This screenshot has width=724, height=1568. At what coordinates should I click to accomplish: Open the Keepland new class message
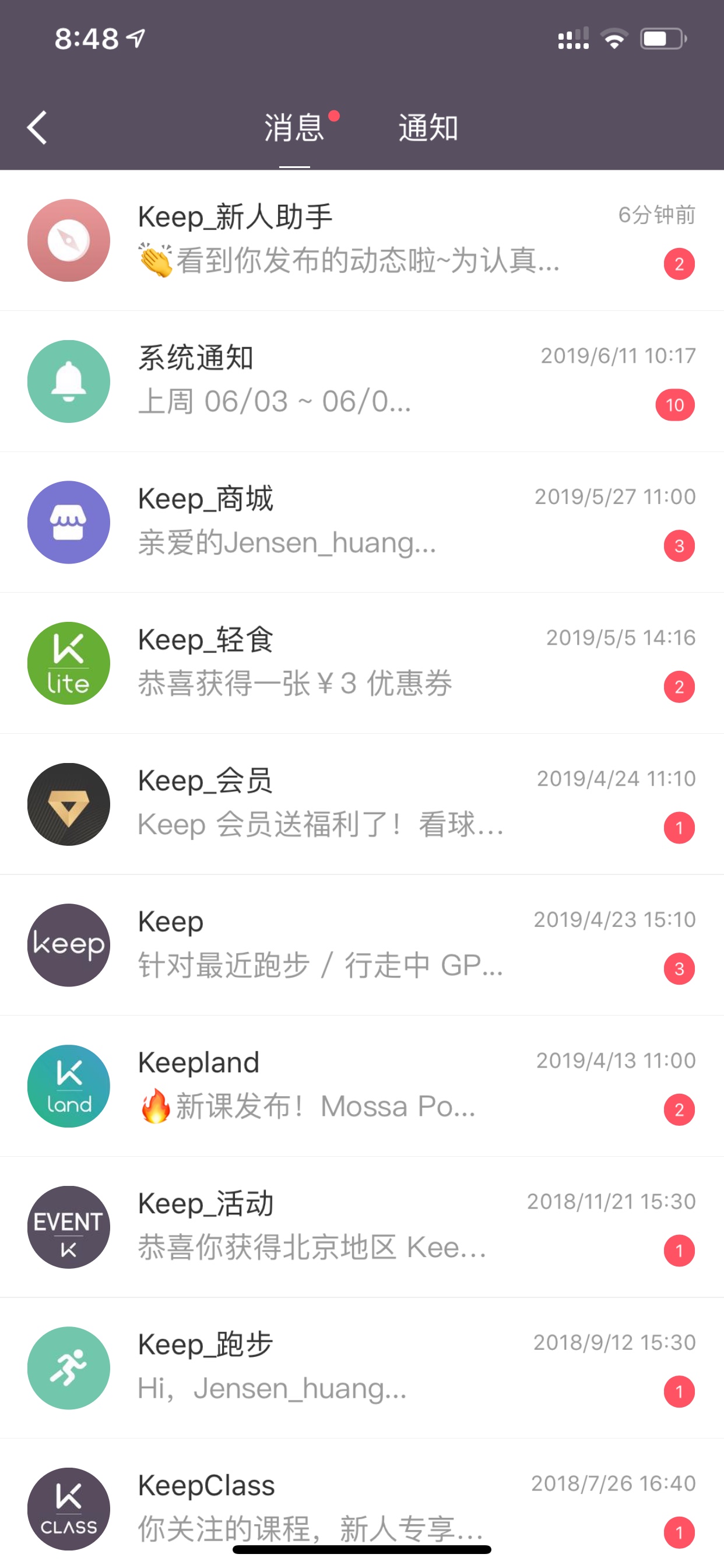[x=362, y=1086]
